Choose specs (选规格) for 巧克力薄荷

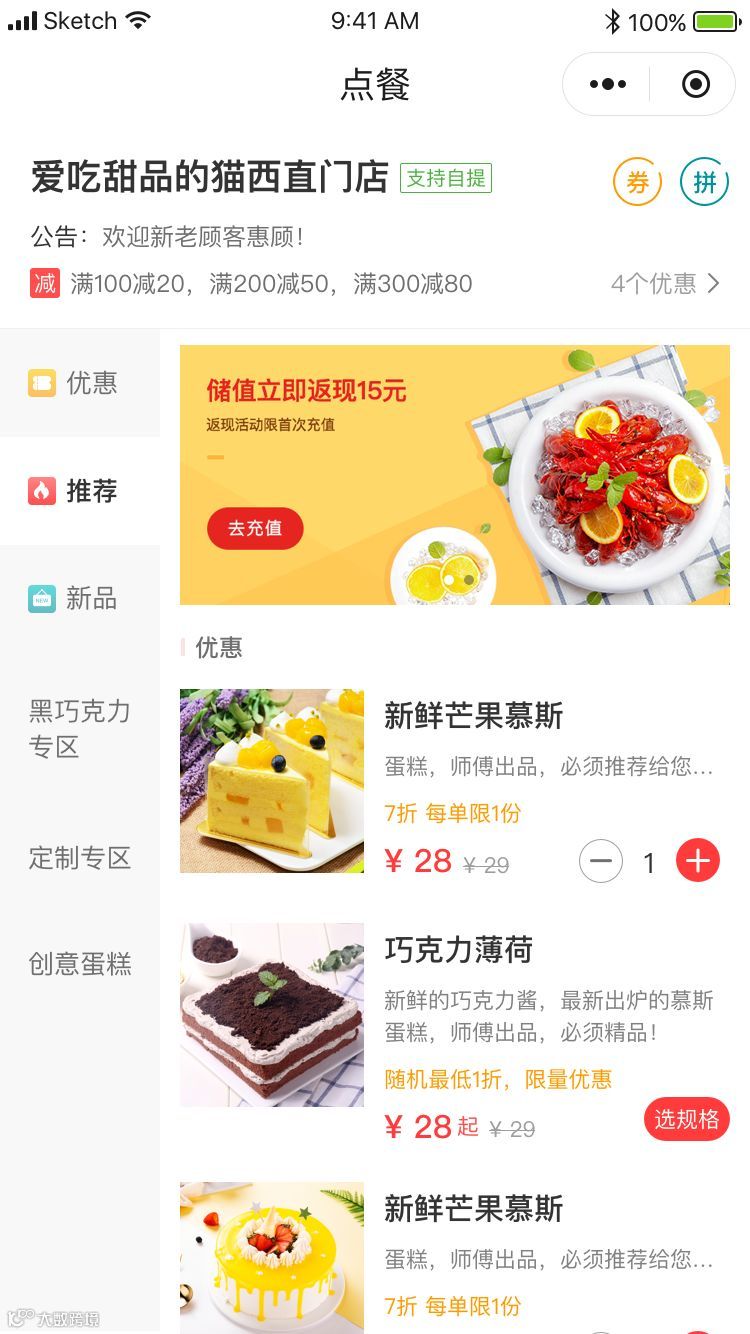pos(687,1119)
